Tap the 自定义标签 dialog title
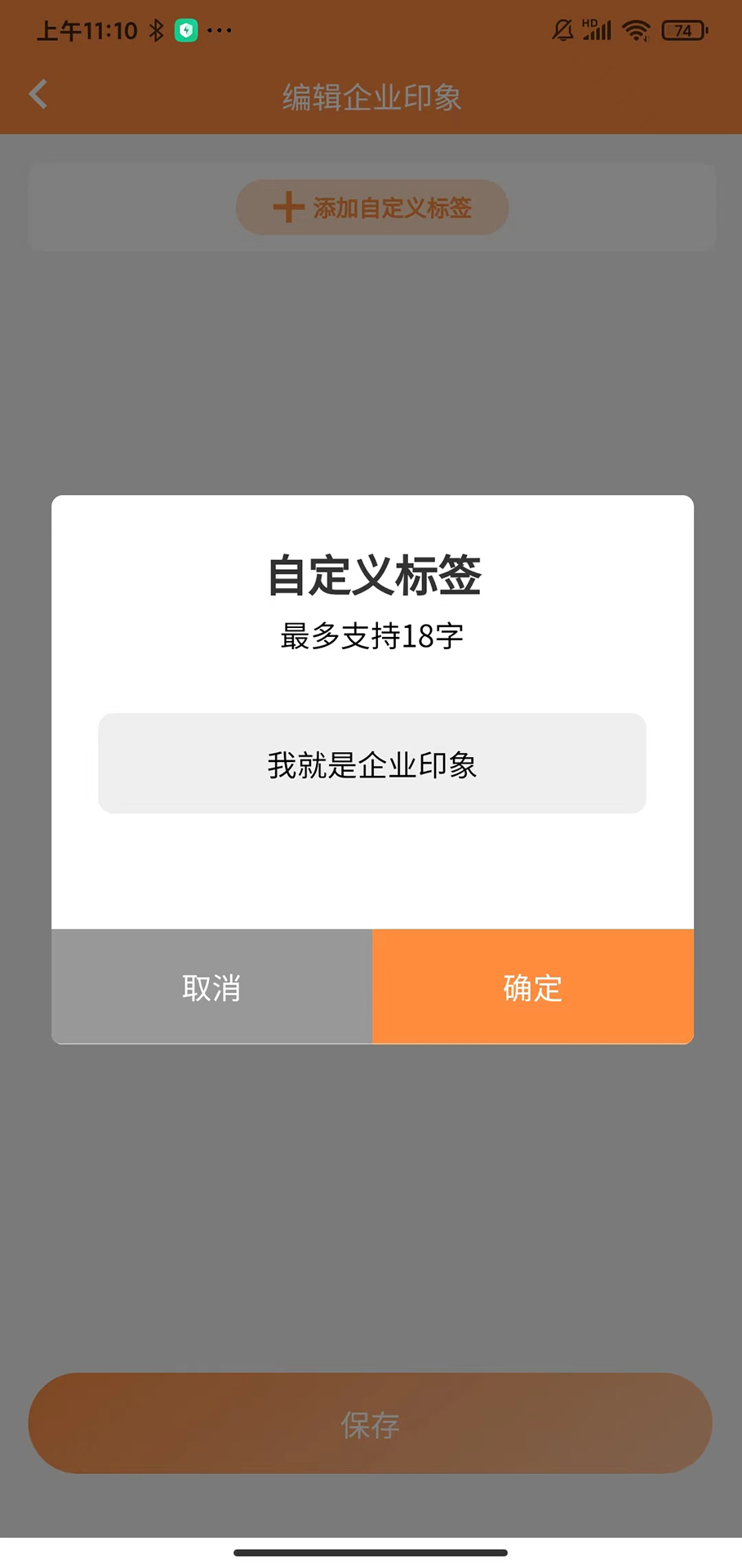 click(x=371, y=575)
